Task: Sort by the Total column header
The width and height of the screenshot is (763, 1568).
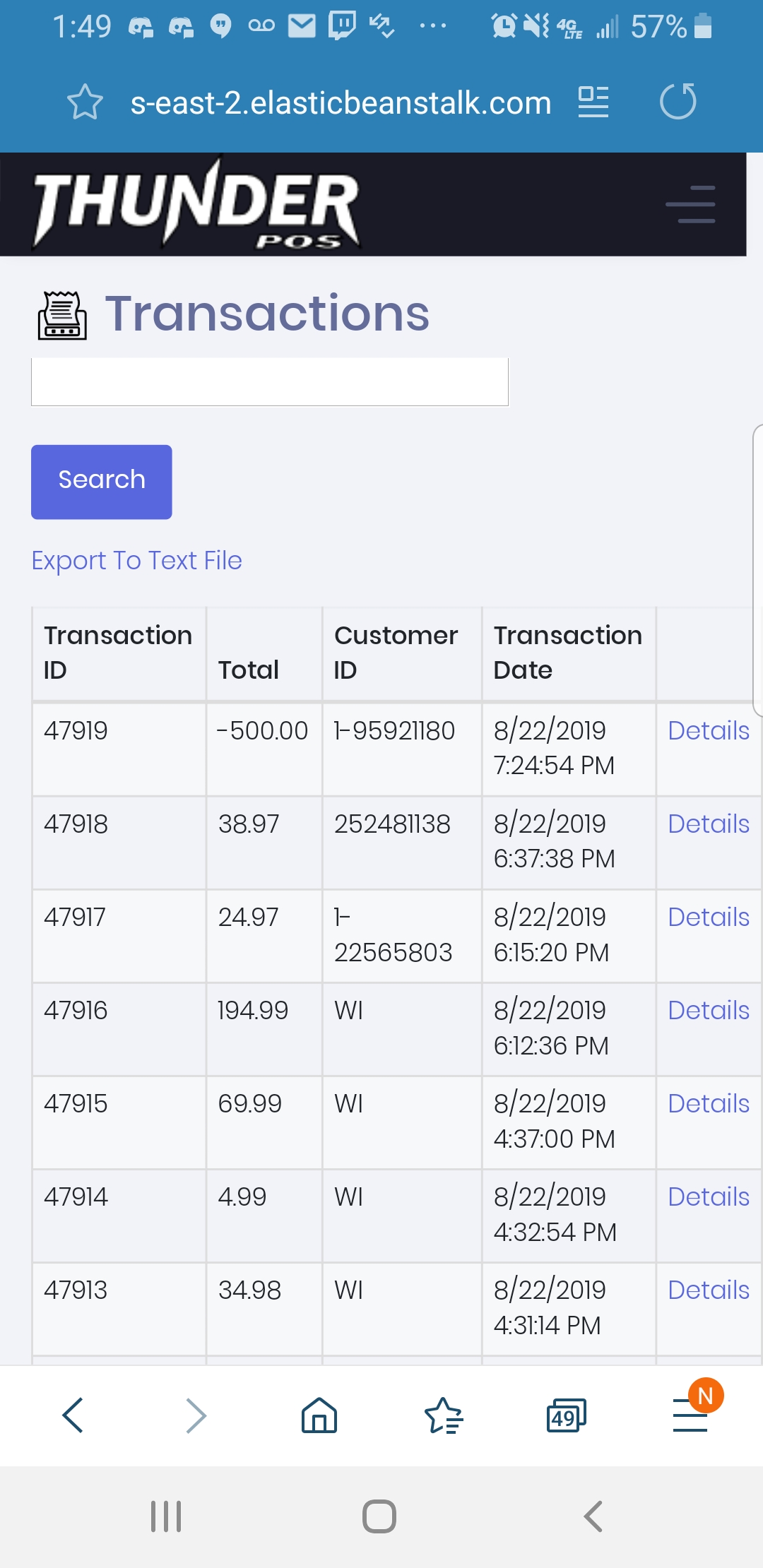Action: 248,669
